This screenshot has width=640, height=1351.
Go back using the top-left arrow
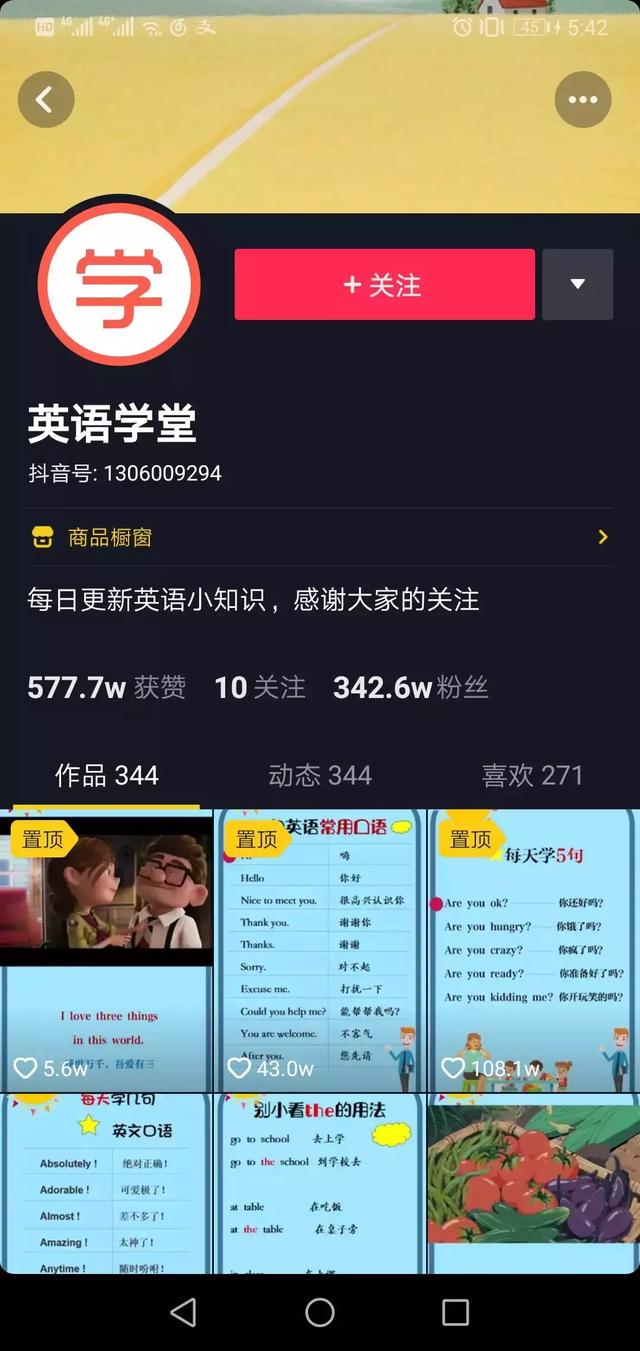pyautogui.click(x=46, y=100)
